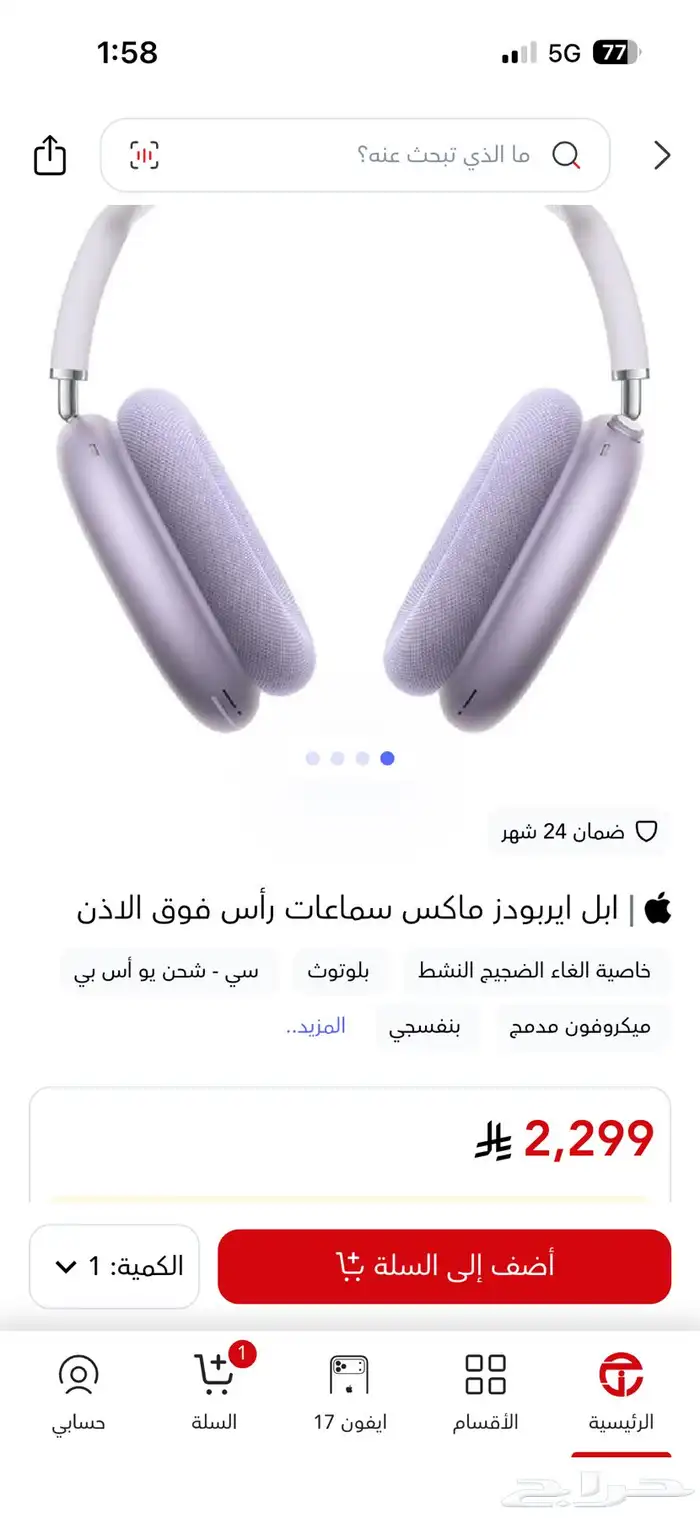Select the بلوتوث feature chip
The width and height of the screenshot is (700, 1518).
pyautogui.click(x=338, y=971)
